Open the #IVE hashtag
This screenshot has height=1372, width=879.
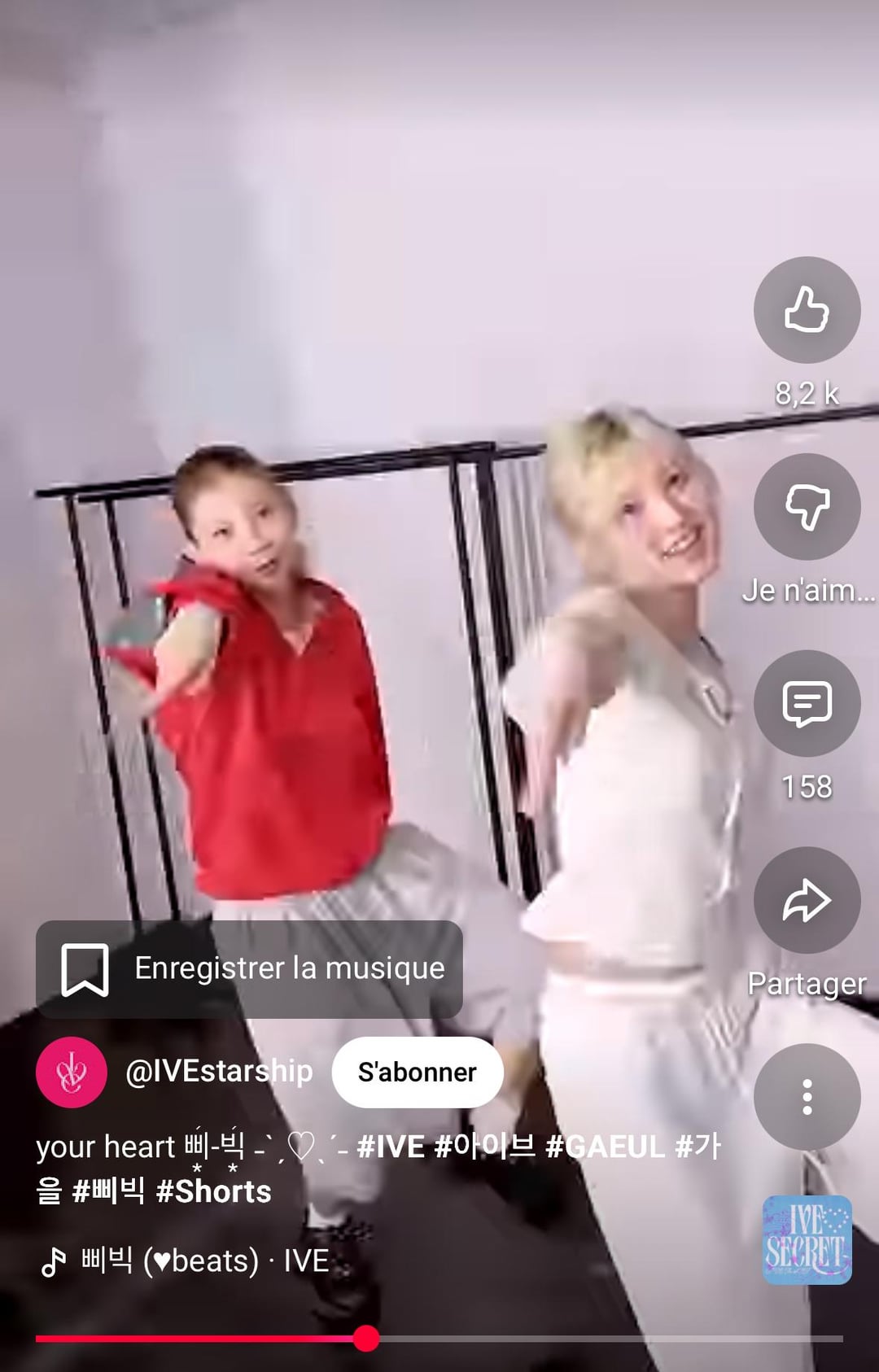[391, 1147]
